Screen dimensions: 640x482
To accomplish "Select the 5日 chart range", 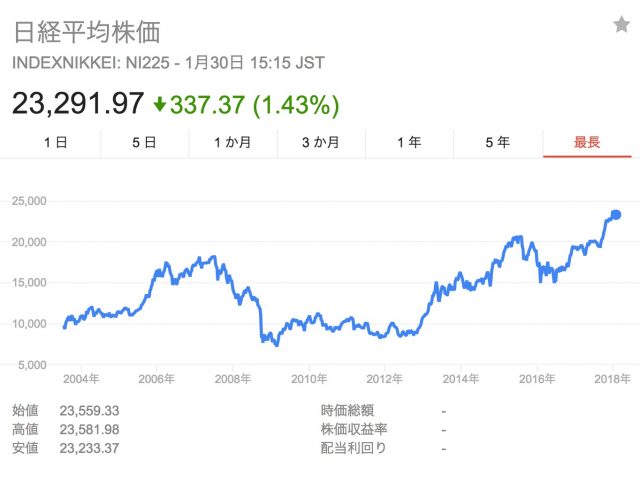I will point(144,143).
